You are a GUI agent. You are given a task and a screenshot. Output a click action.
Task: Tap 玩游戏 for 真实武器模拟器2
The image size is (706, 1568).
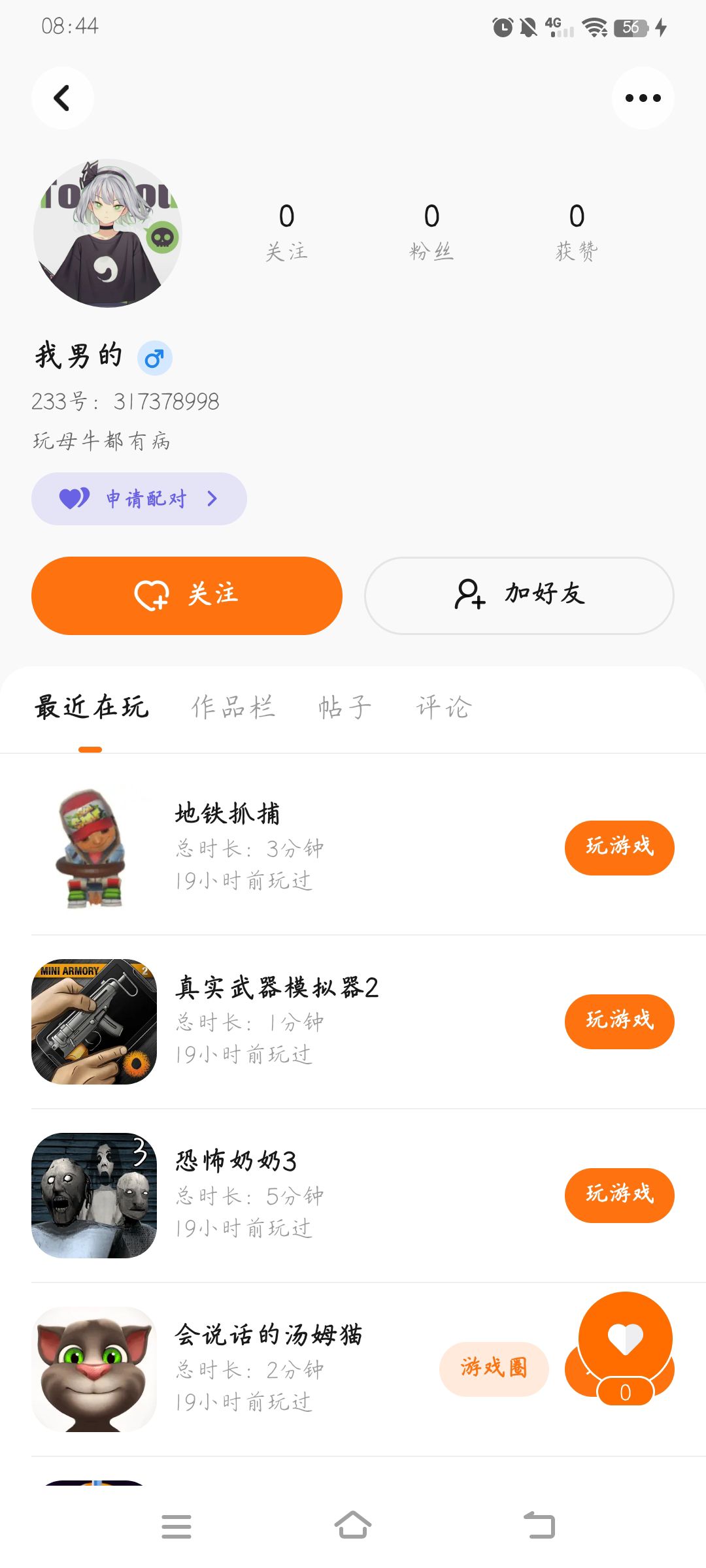[619, 1021]
